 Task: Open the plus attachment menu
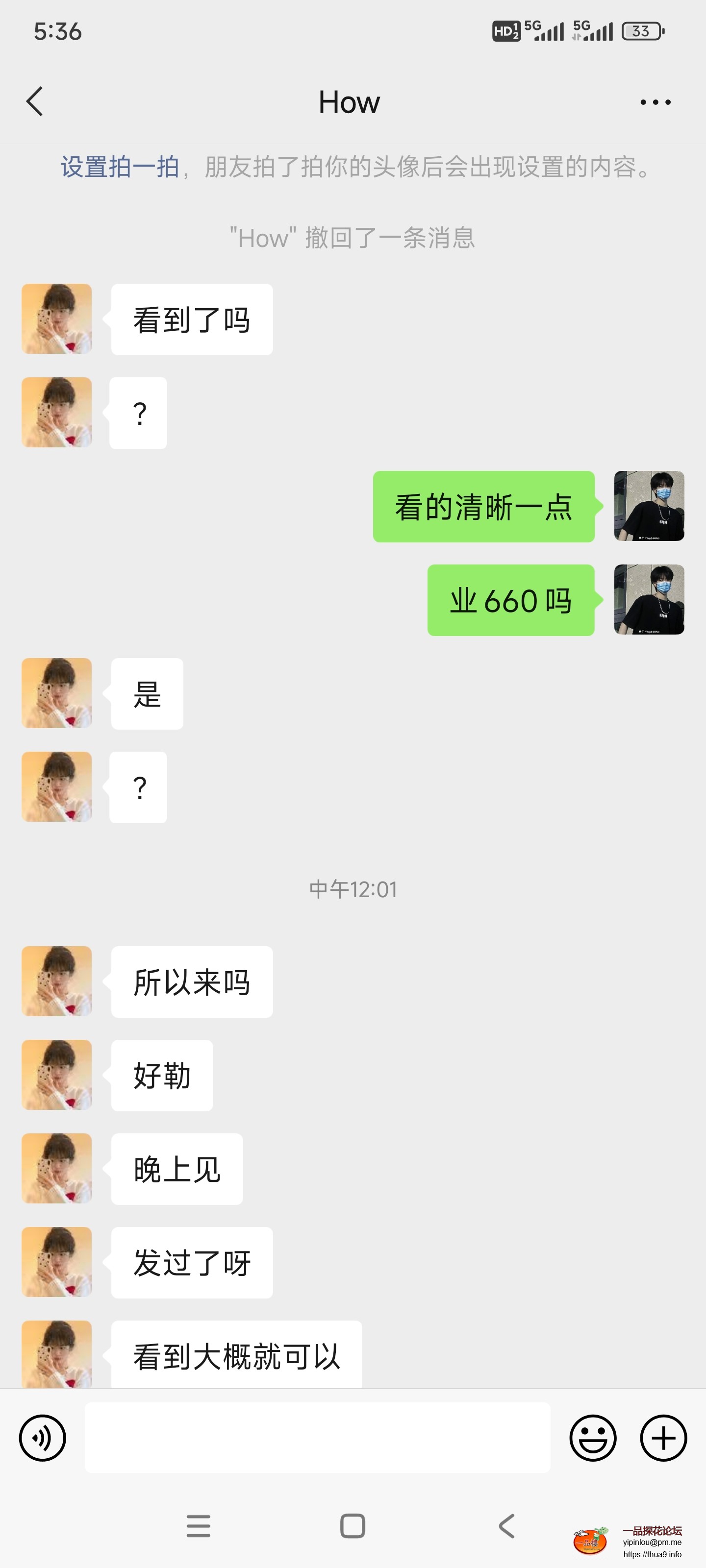pyautogui.click(x=663, y=1438)
